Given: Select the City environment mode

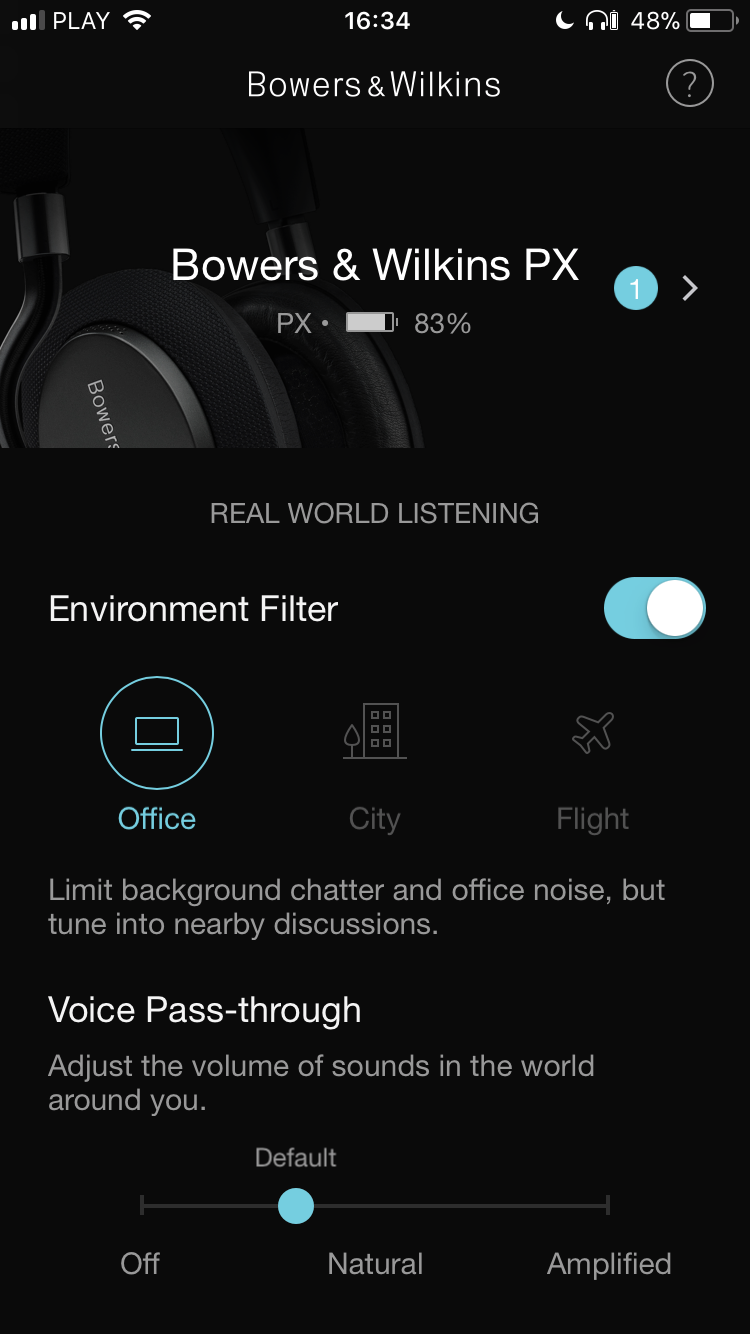Looking at the screenshot, I should click(375, 734).
